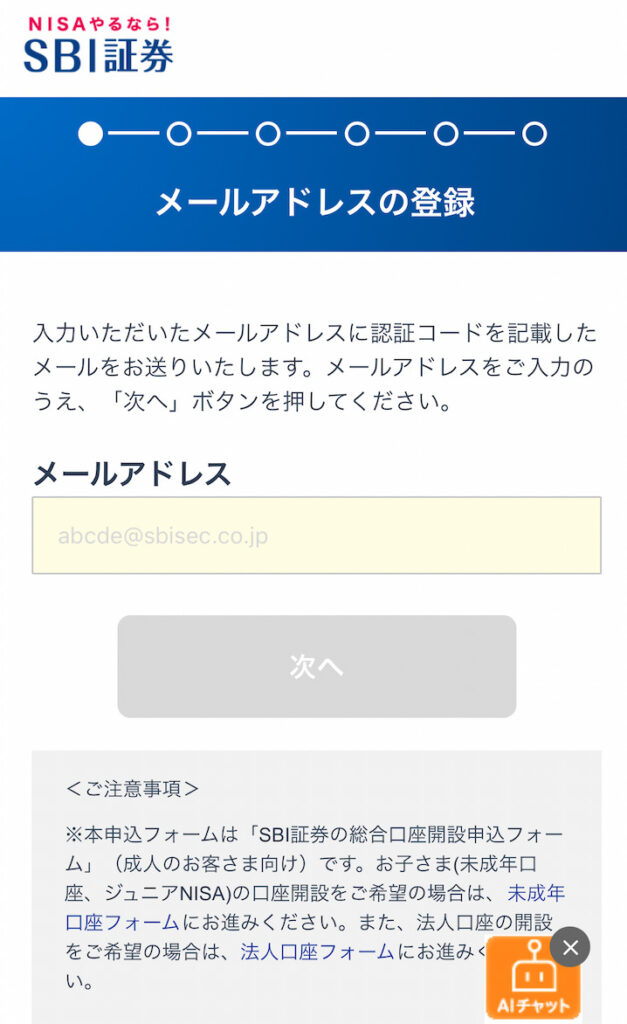Image resolution: width=627 pixels, height=1024 pixels.
Task: Tap the SBI証券 logo
Action: 99,45
